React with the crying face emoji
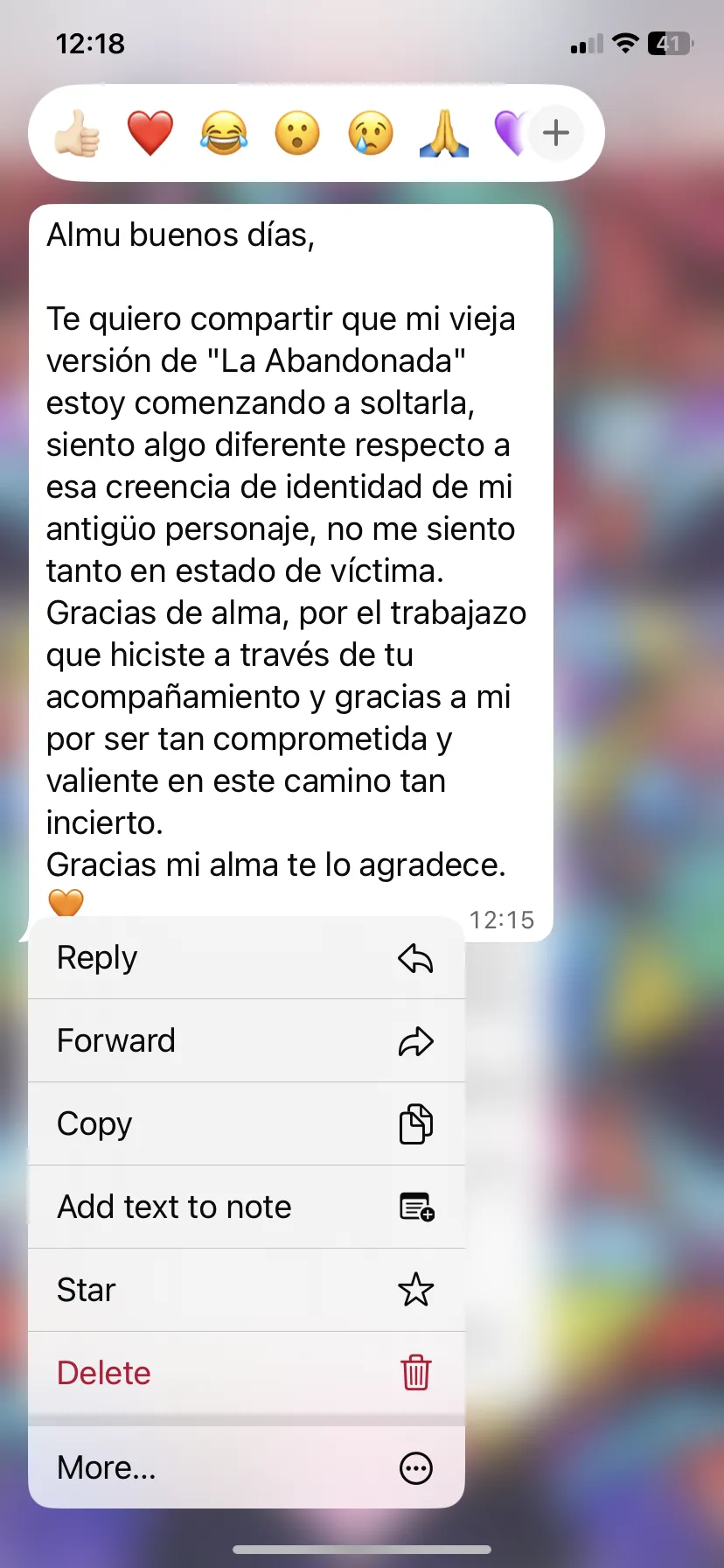The width and height of the screenshot is (724, 1568). click(x=371, y=133)
